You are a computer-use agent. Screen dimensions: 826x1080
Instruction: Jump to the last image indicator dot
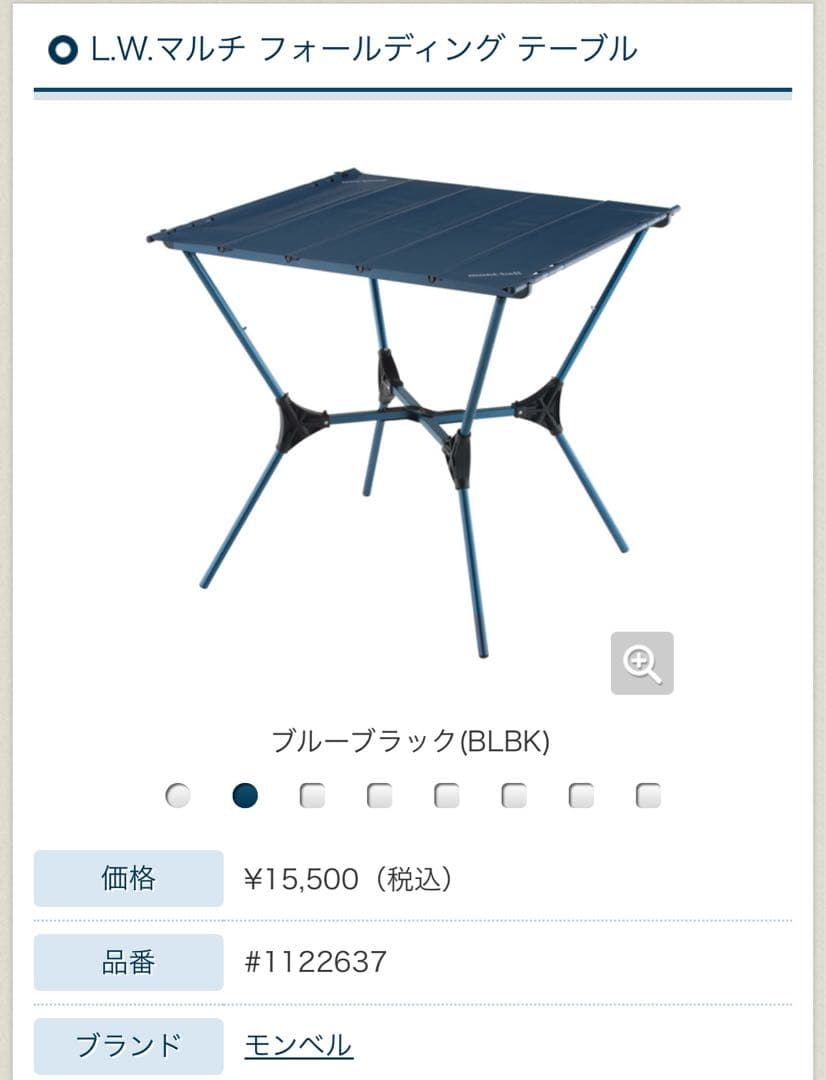pyautogui.click(x=648, y=796)
